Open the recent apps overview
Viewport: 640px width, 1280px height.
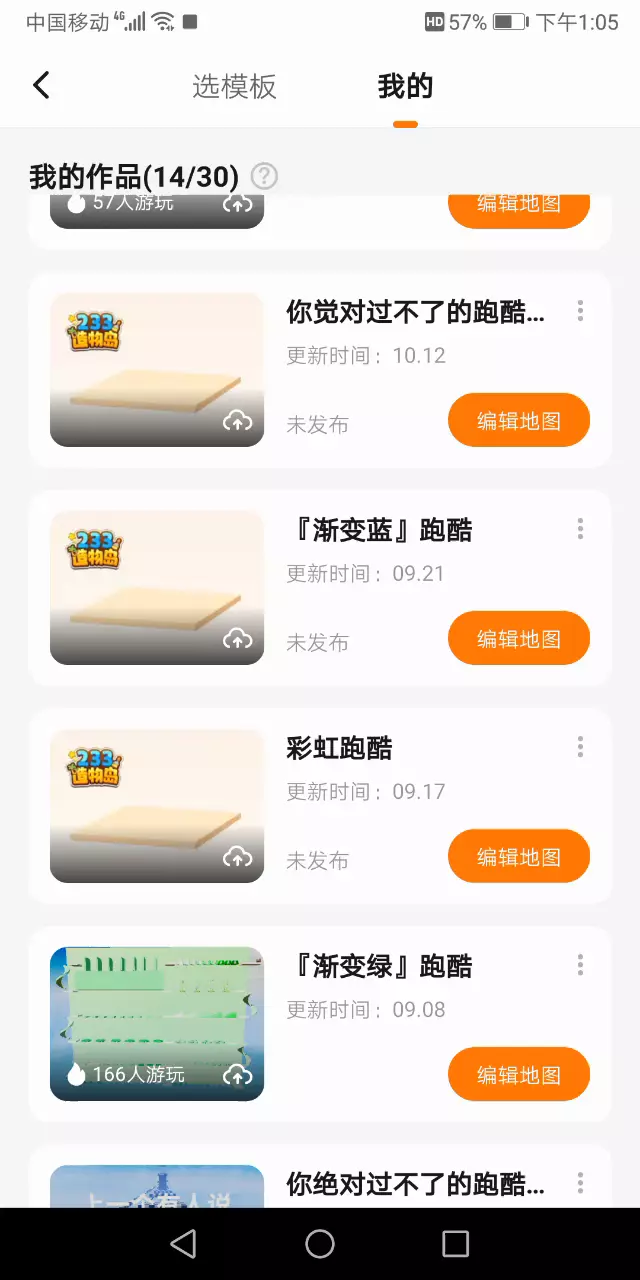tap(455, 1243)
